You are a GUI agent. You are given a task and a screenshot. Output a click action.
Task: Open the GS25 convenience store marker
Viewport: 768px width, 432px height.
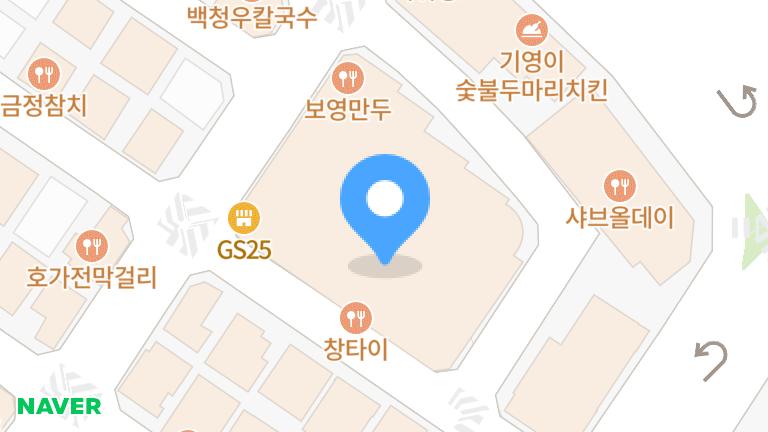click(x=245, y=217)
